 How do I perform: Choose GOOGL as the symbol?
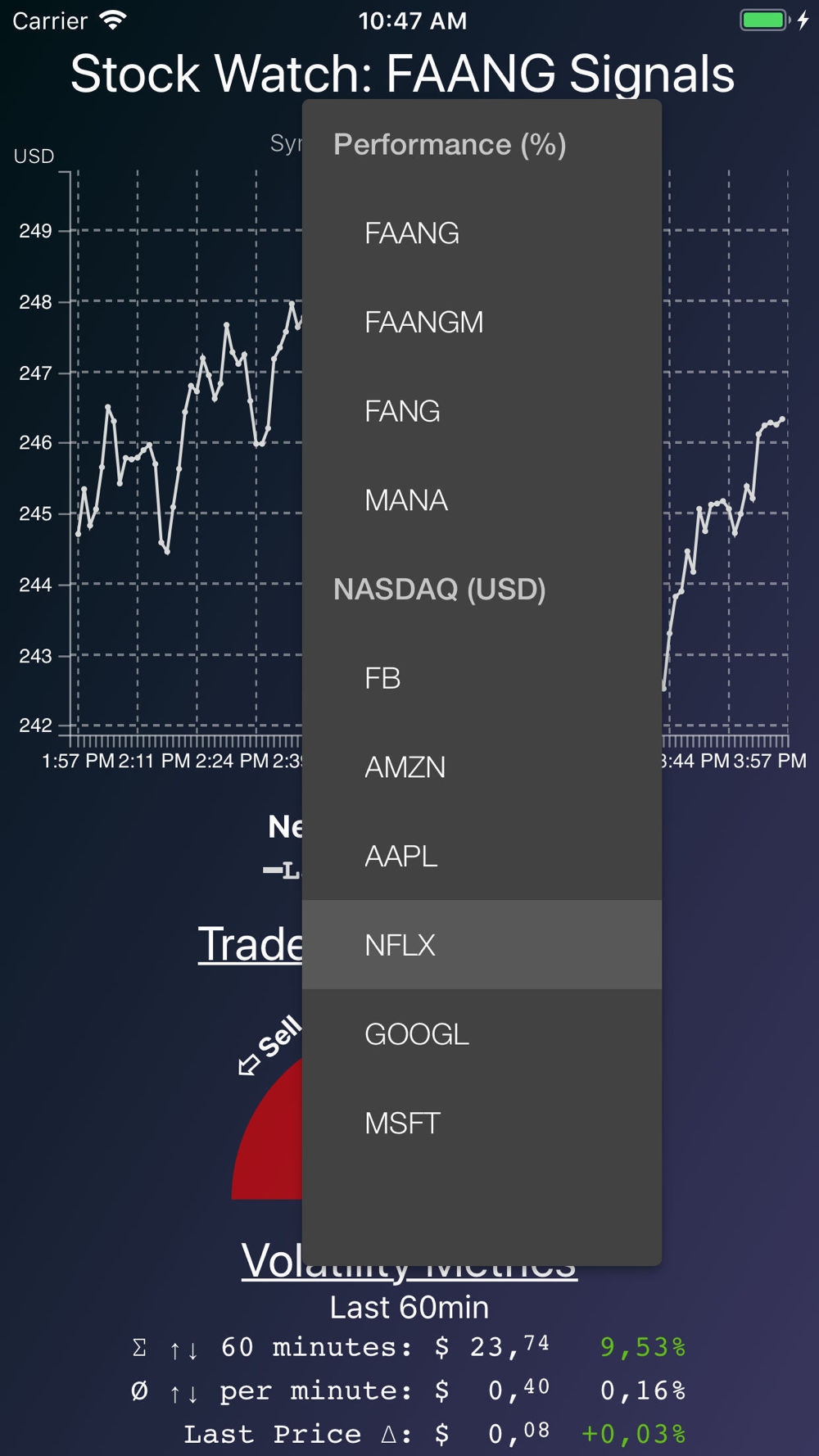482,1034
